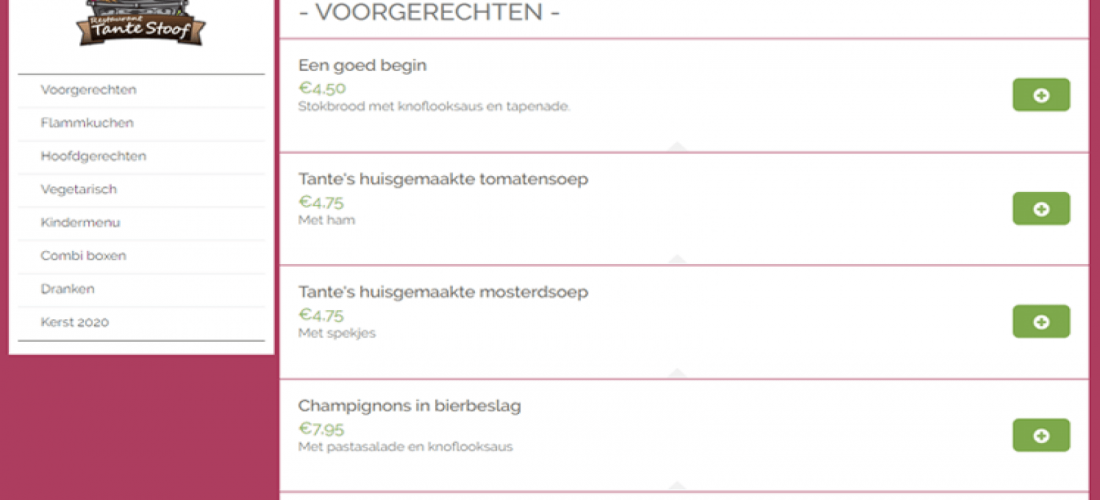View Combi boxen options
1100x500 pixels.
pyautogui.click(x=83, y=255)
